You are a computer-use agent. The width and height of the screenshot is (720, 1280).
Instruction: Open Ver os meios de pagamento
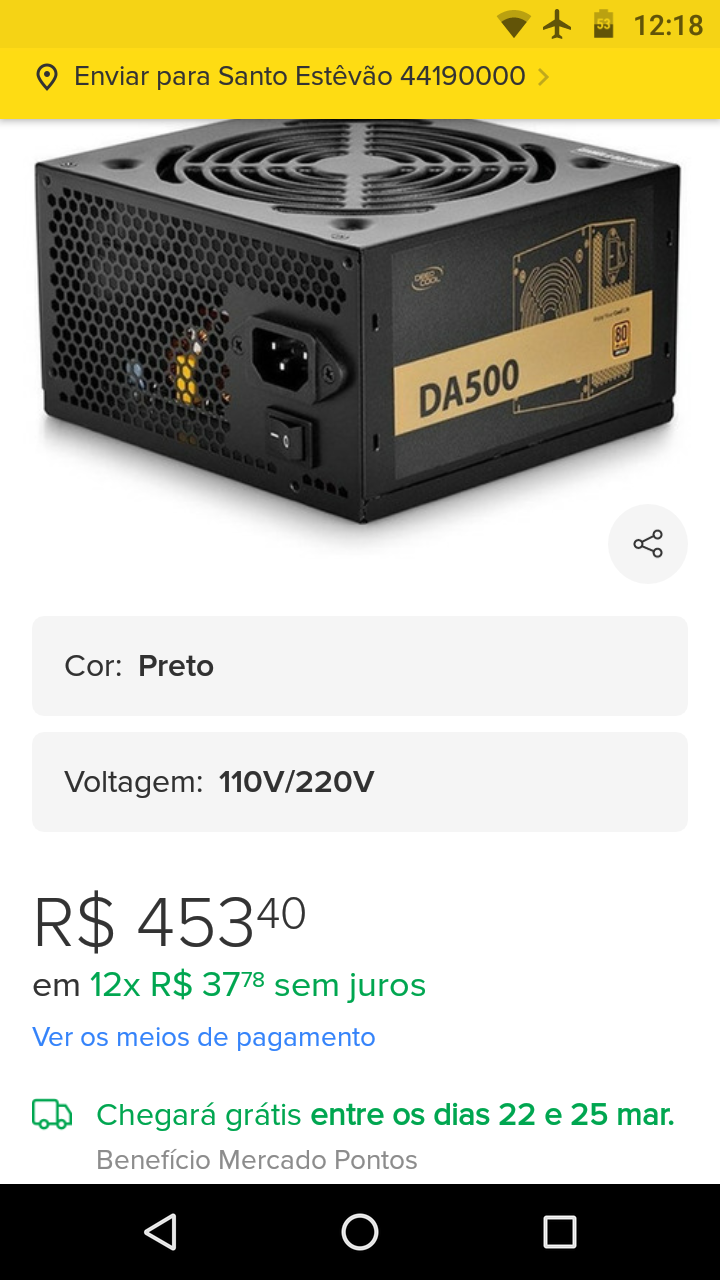pos(204,1037)
